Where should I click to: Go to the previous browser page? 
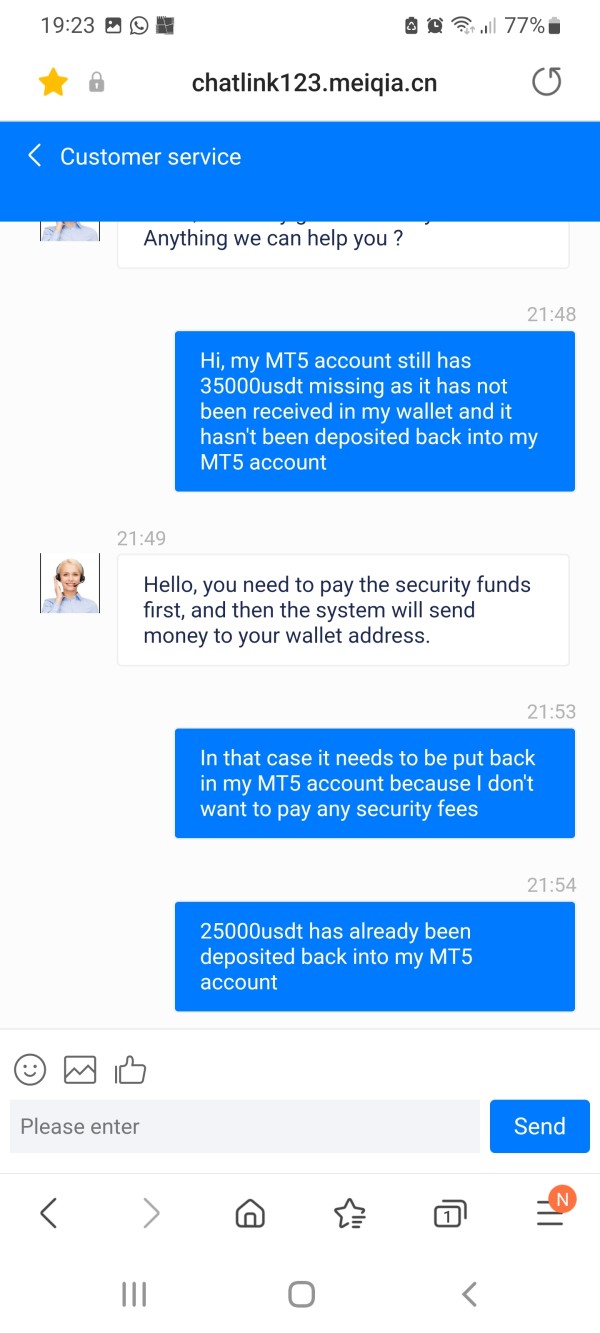click(48, 1213)
